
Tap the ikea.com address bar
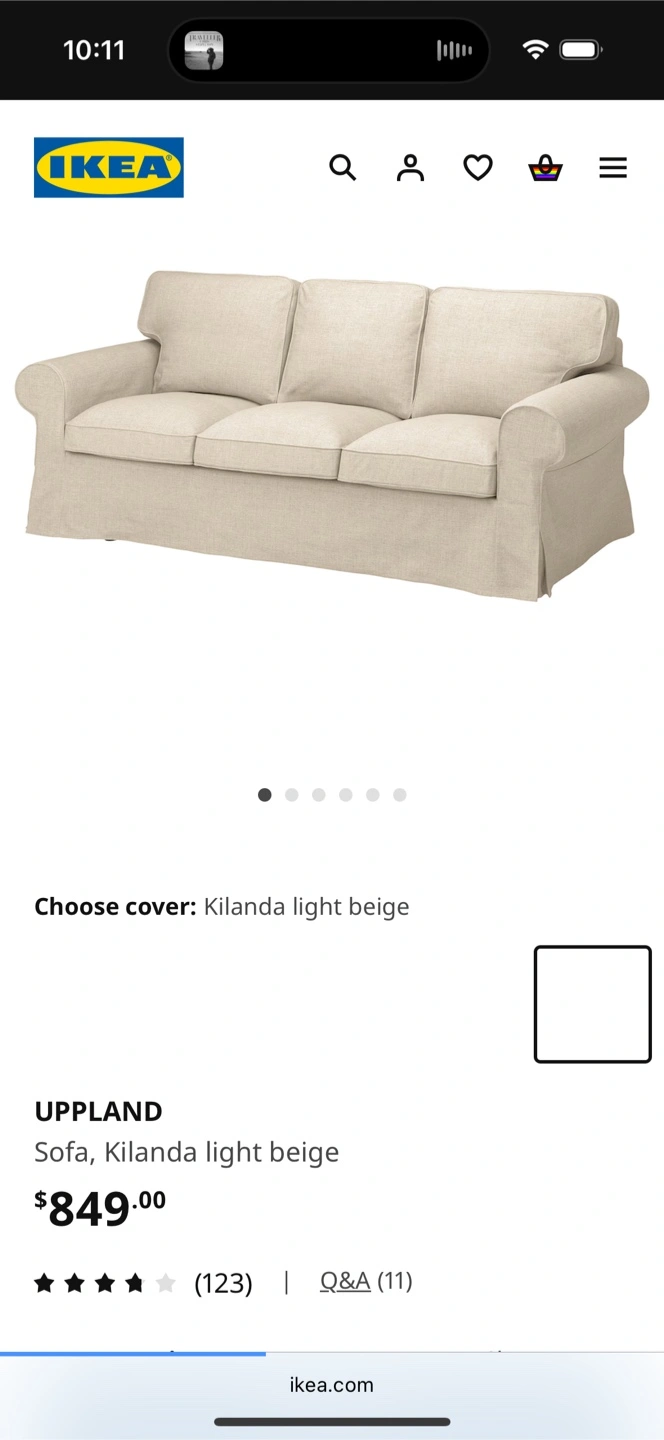(x=332, y=1385)
